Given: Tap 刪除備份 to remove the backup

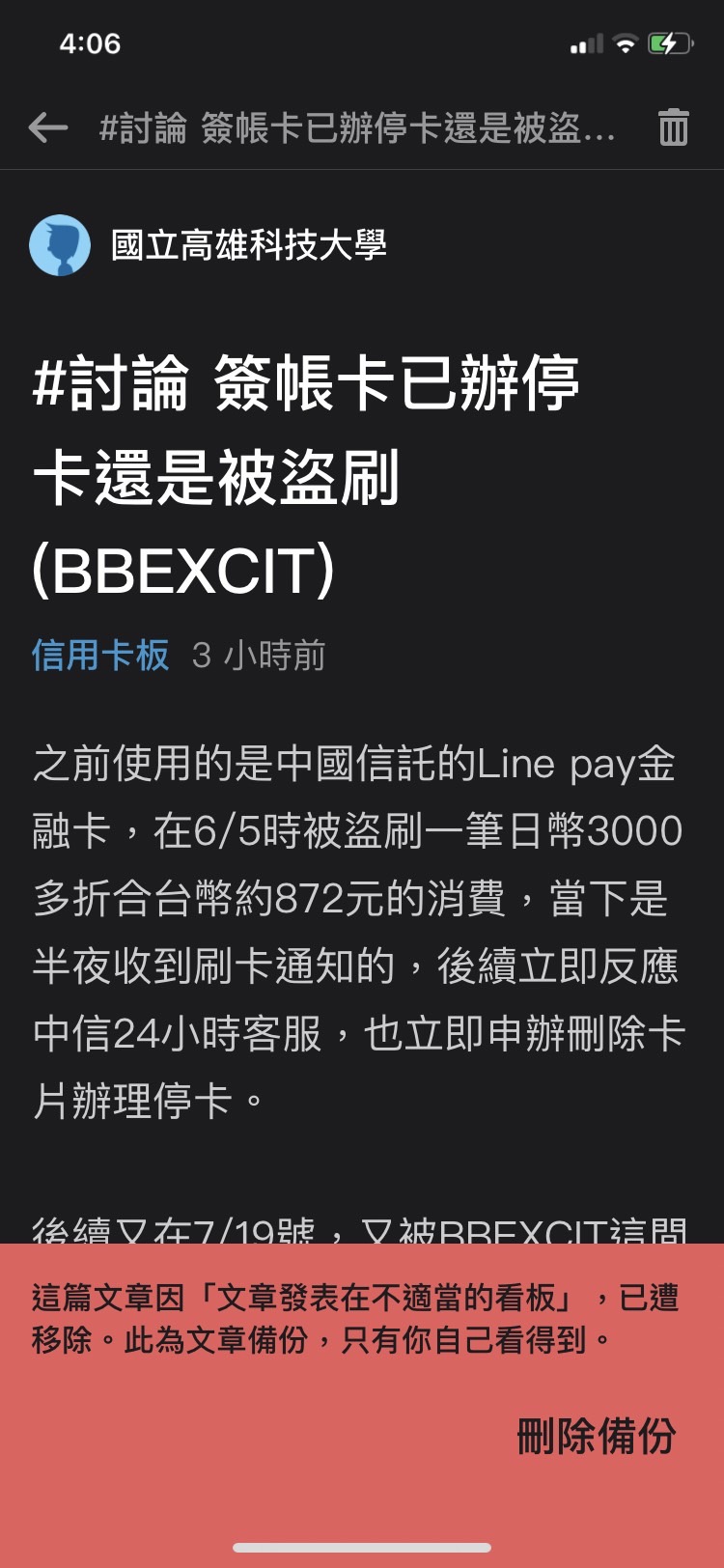Looking at the screenshot, I should click(x=597, y=1438).
